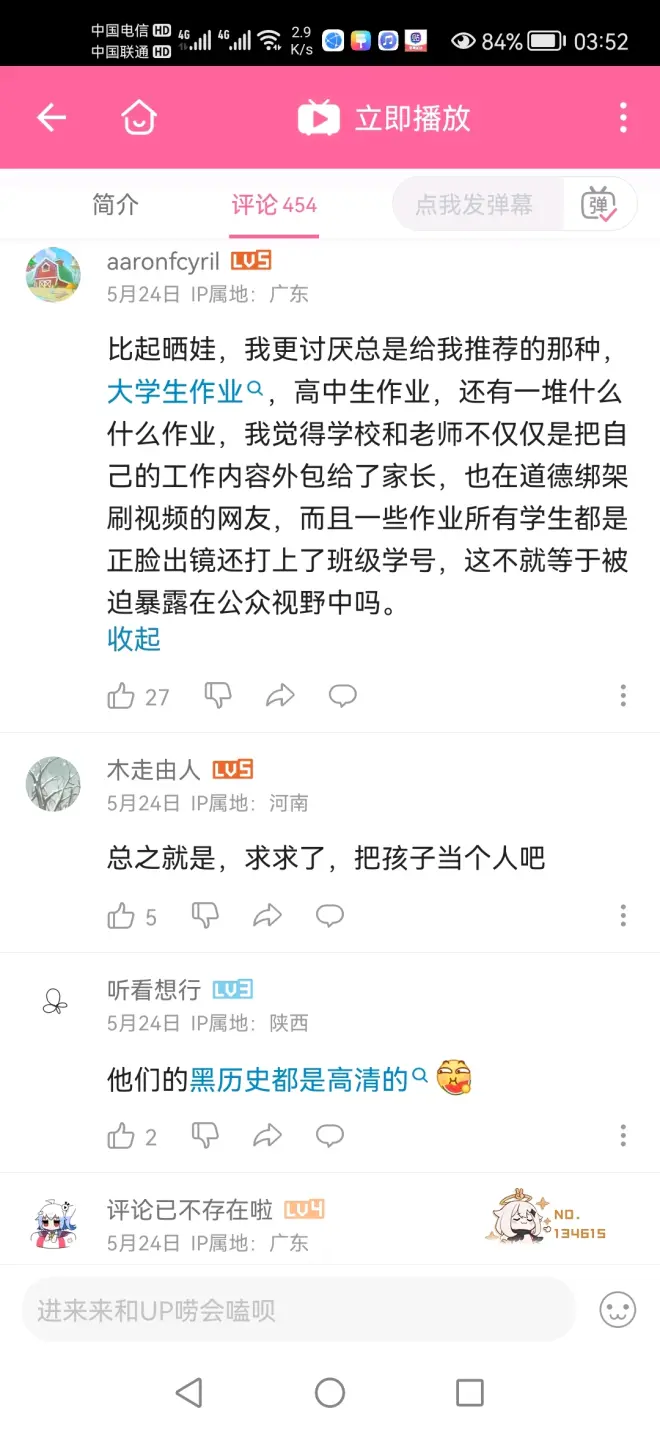The width and height of the screenshot is (660, 1430).
Task: Reply to 木走由人's comment
Action: (x=330, y=916)
